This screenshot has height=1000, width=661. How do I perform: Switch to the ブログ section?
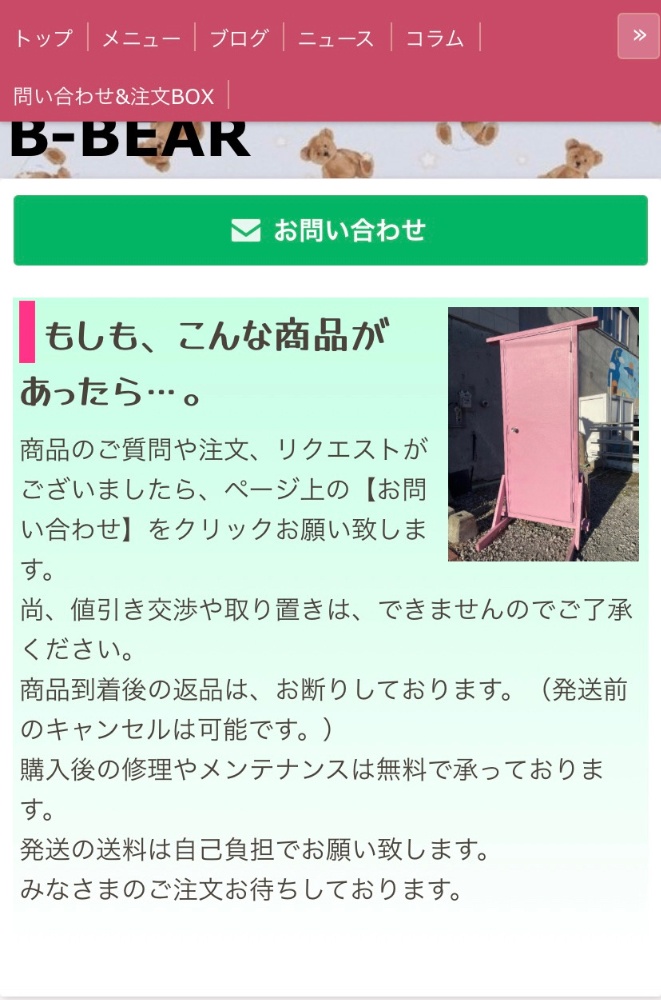click(x=239, y=39)
